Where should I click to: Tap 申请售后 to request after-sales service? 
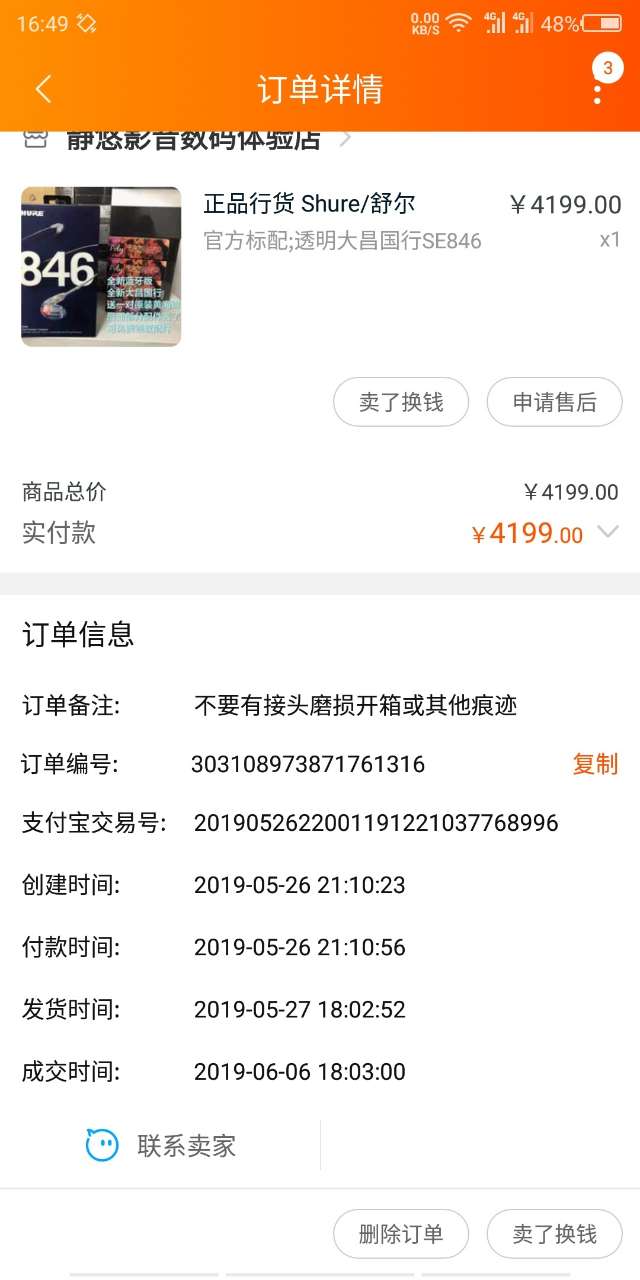[554, 402]
